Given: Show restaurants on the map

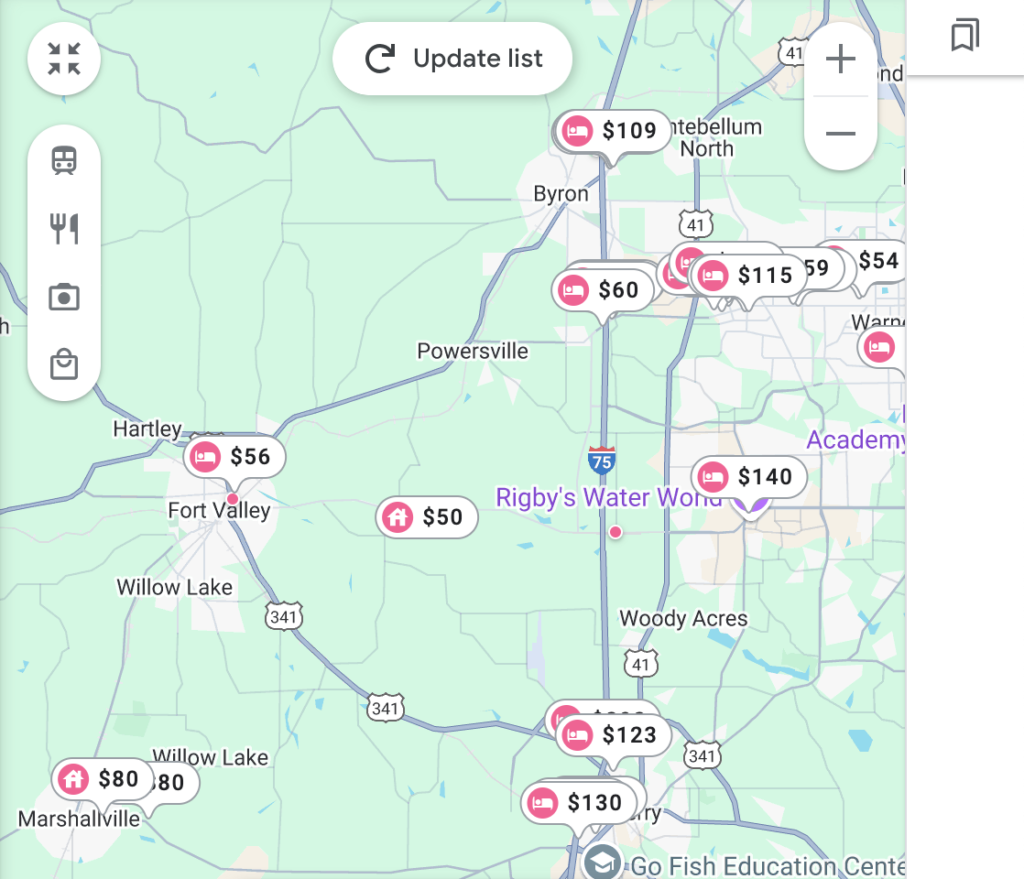Looking at the screenshot, I should (x=64, y=229).
